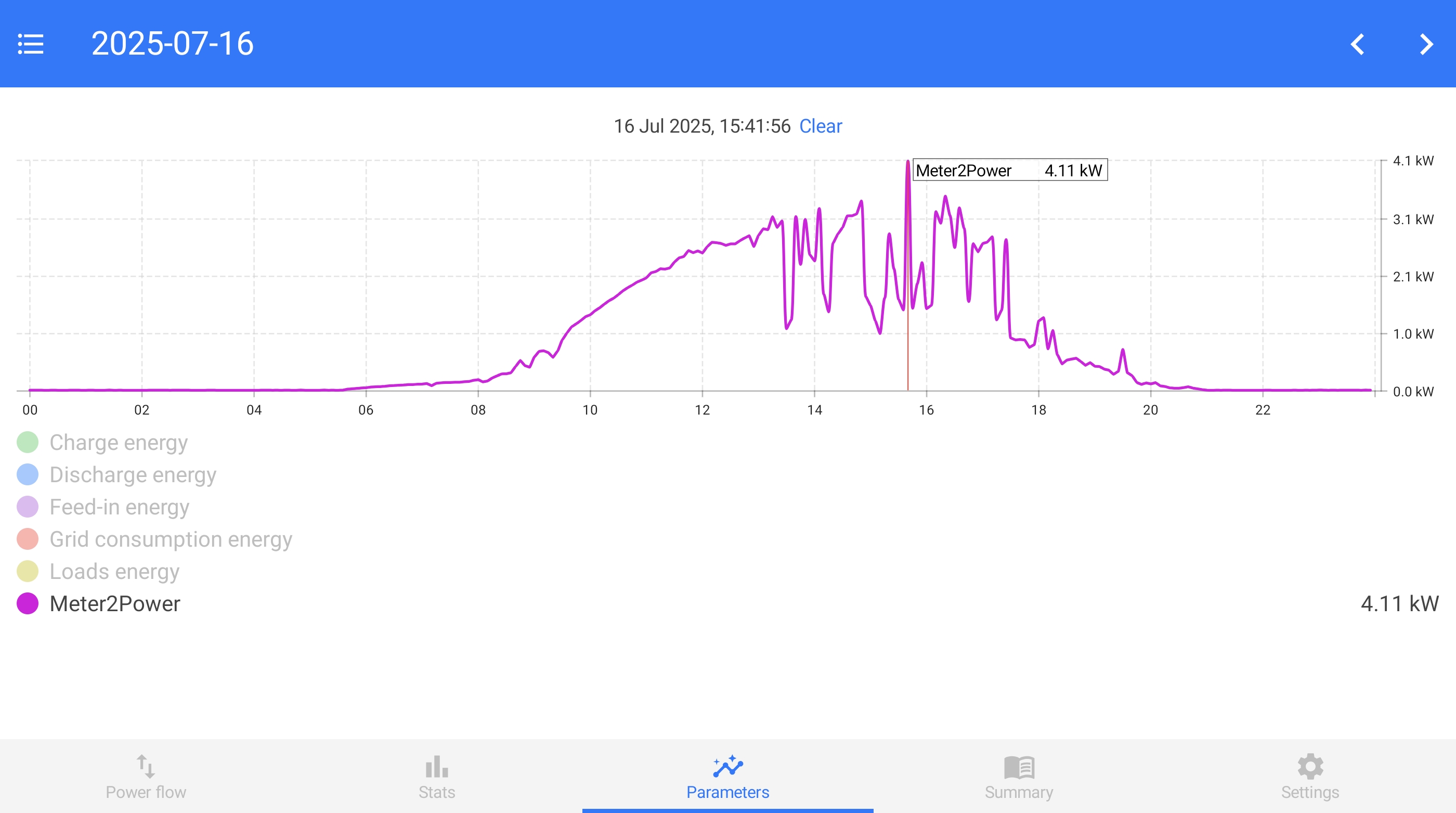
Task: Open the parameter list menu icon
Action: click(31, 44)
